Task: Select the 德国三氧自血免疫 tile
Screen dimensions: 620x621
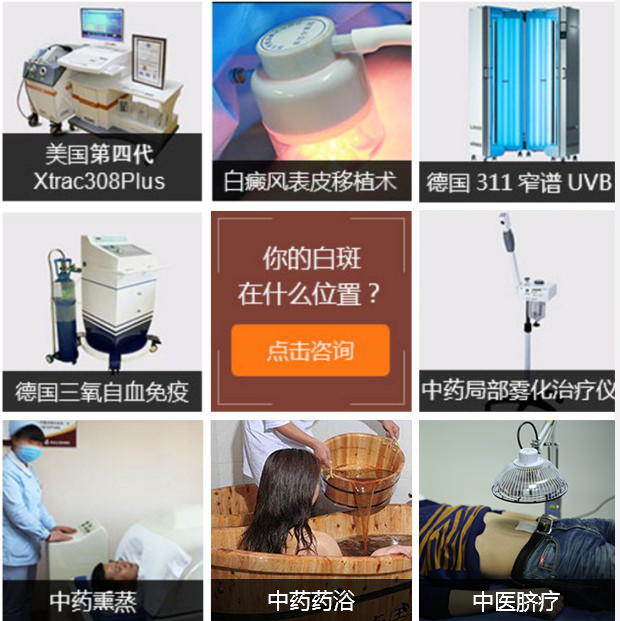Action: coord(102,310)
